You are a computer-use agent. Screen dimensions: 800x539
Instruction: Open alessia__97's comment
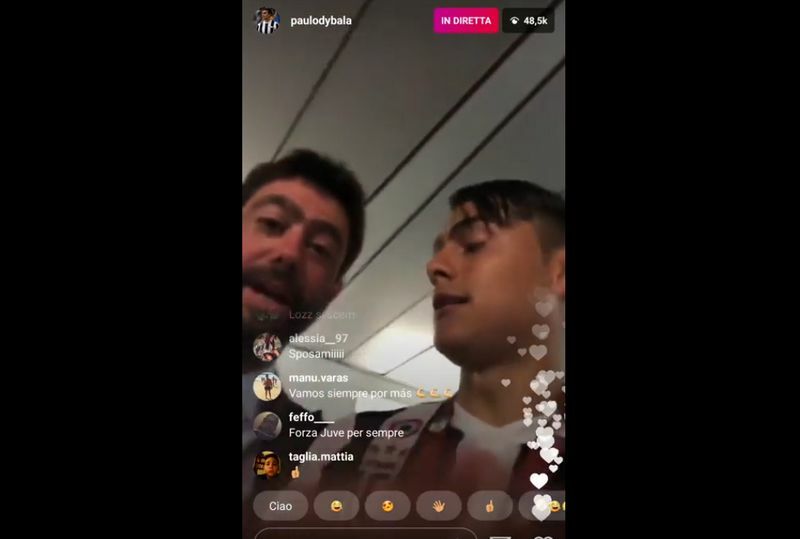point(318,346)
